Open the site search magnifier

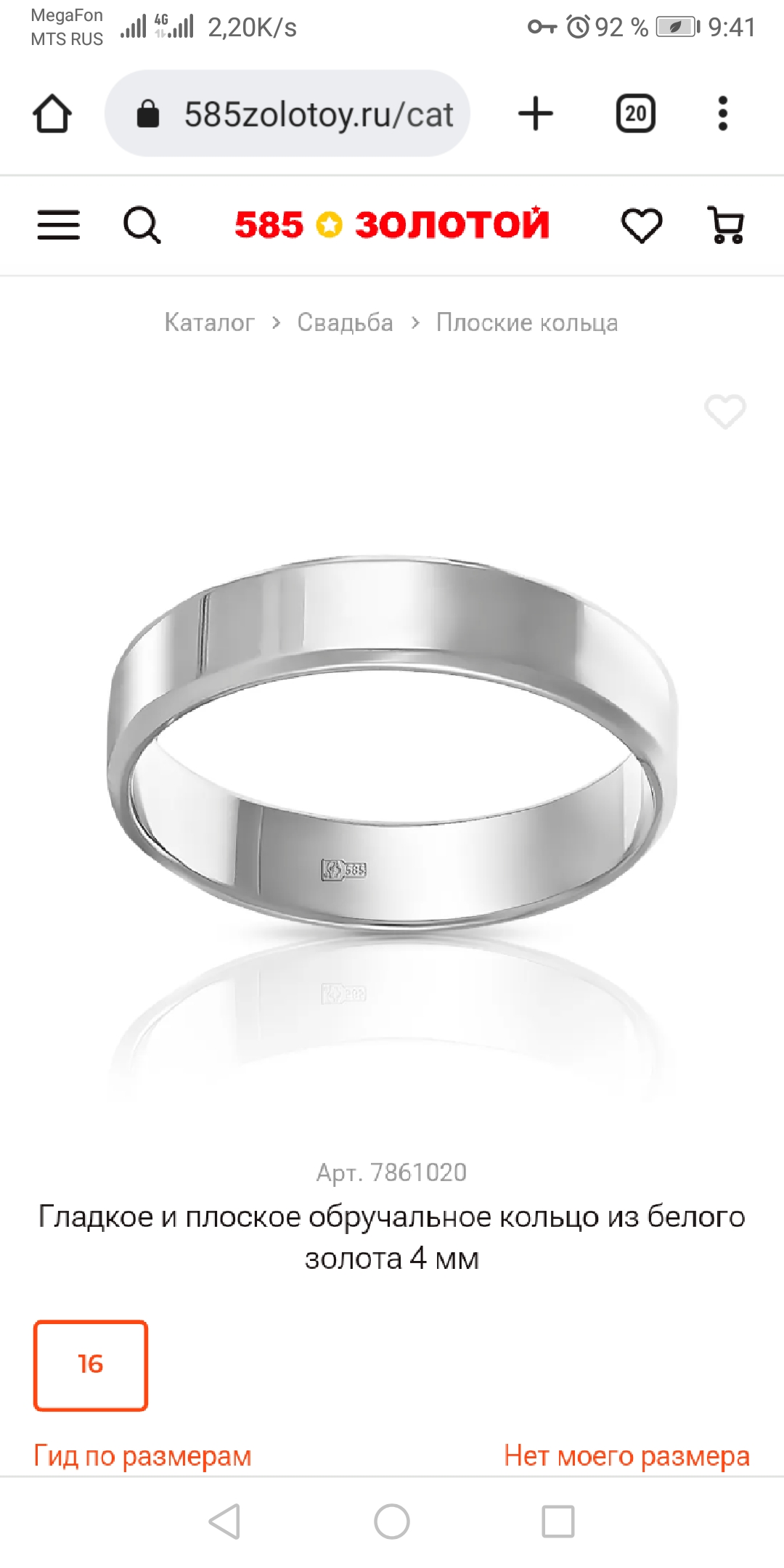[x=142, y=225]
